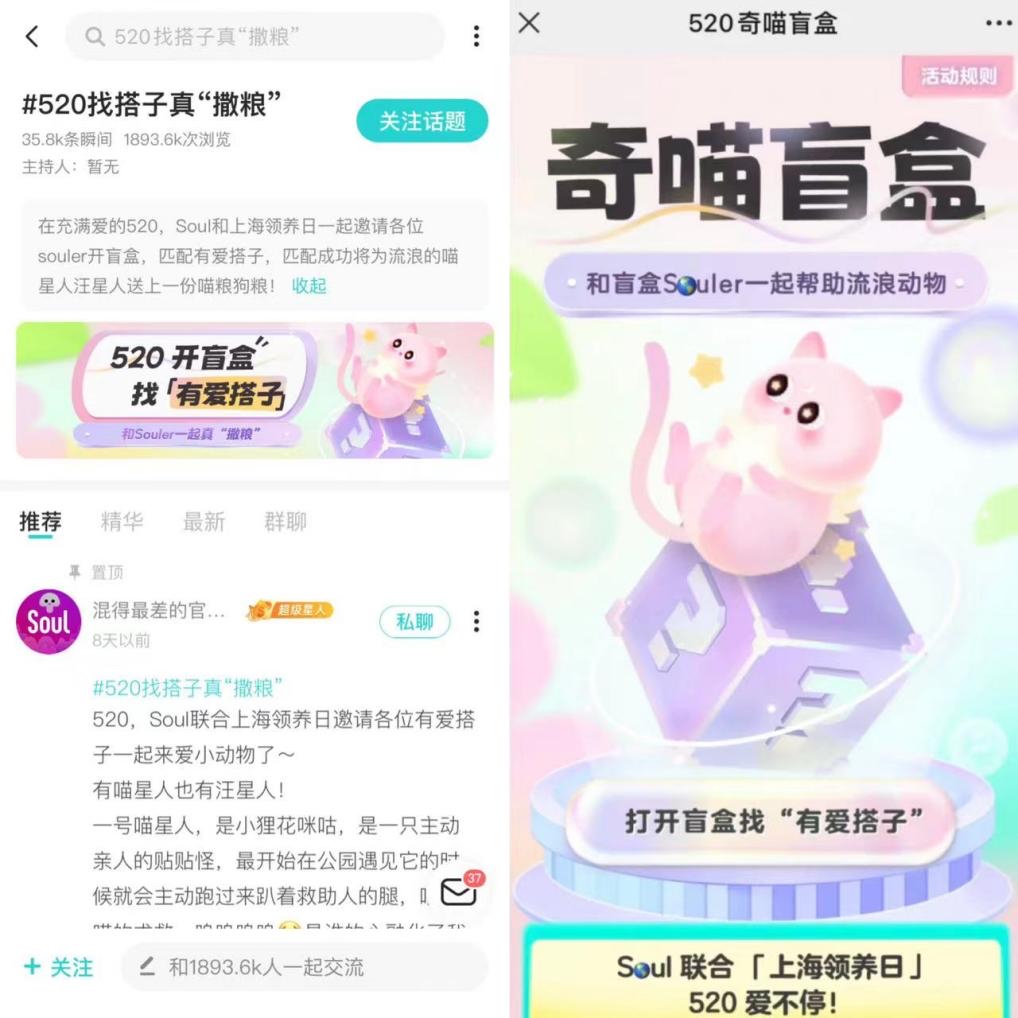Switch to the 精华 tab

pyautogui.click(x=122, y=521)
